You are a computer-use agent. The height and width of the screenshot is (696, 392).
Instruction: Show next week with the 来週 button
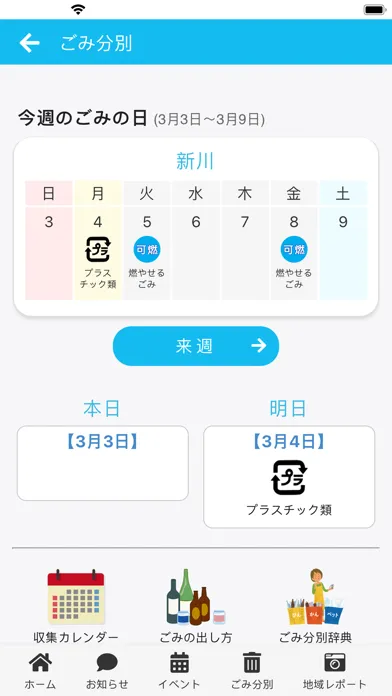[x=196, y=346]
